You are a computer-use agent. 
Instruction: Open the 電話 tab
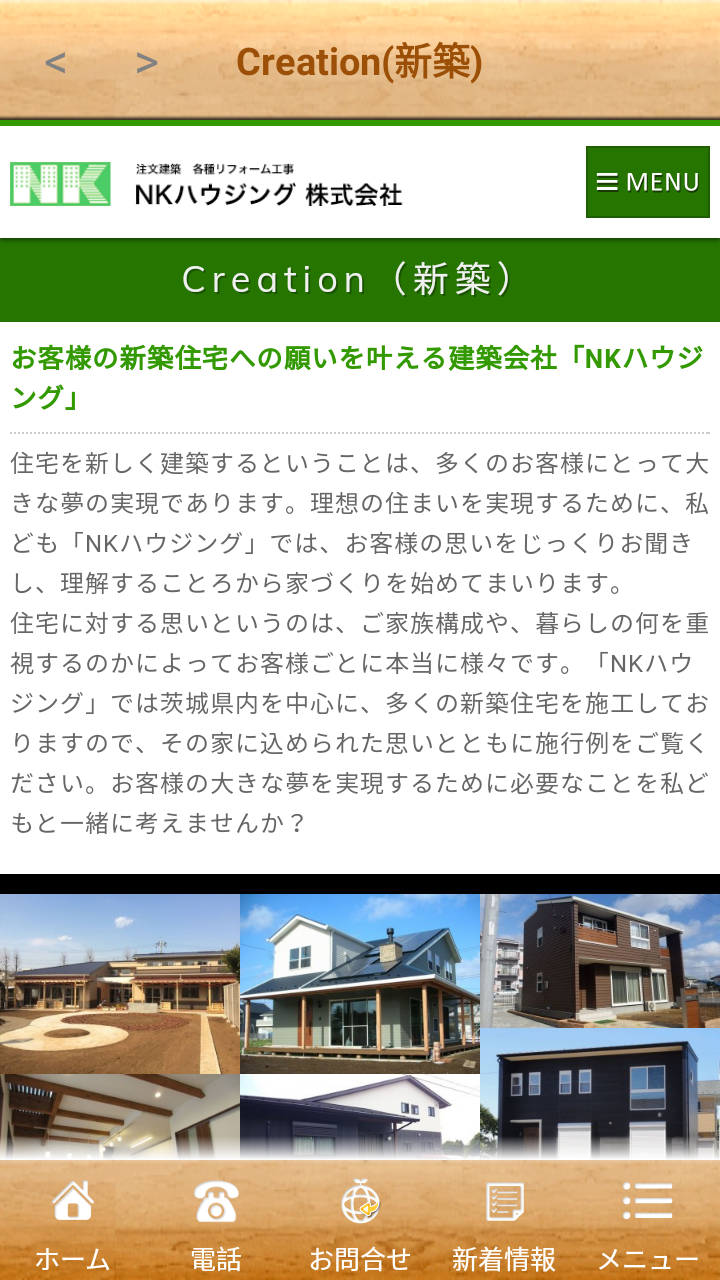[x=216, y=1222]
